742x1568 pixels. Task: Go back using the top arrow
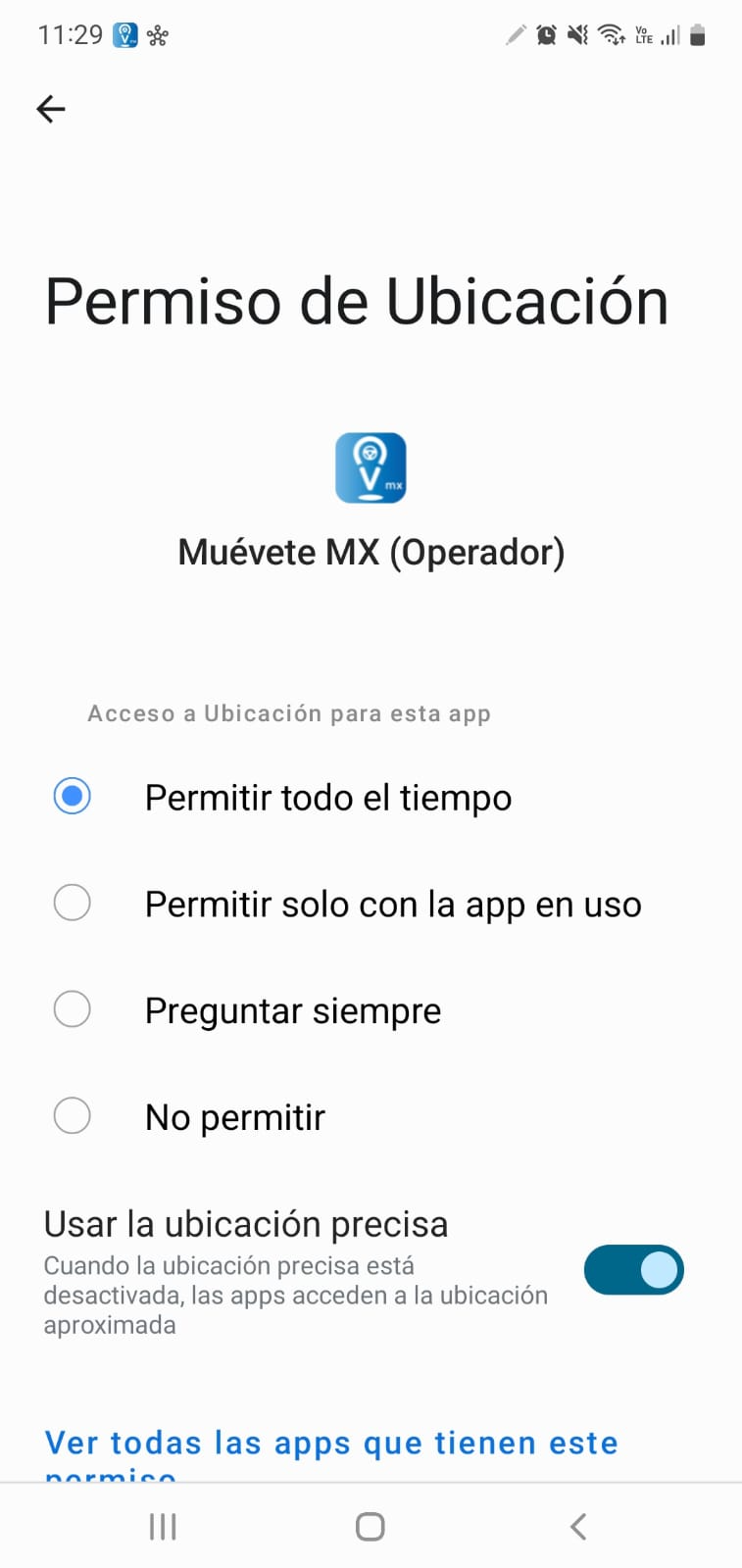click(x=51, y=109)
